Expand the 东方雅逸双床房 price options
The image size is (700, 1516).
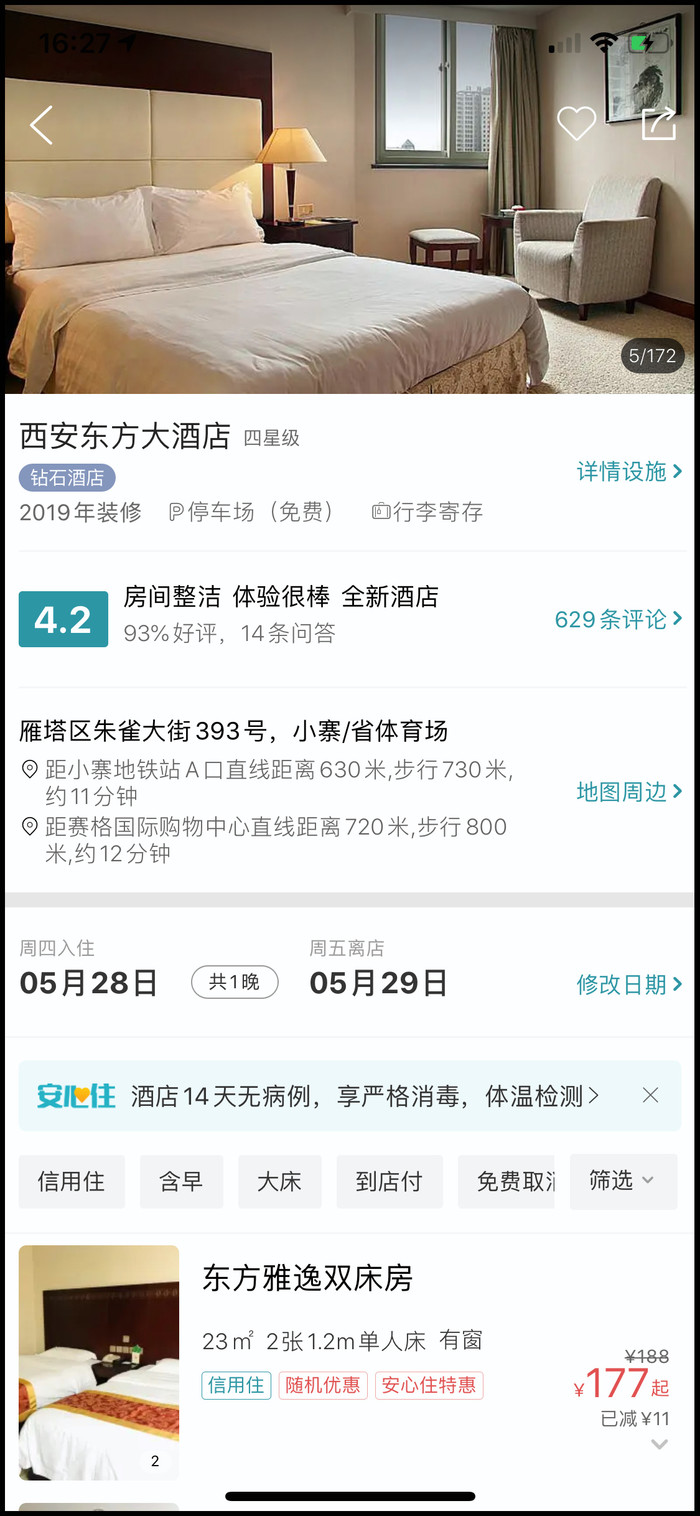click(659, 1444)
